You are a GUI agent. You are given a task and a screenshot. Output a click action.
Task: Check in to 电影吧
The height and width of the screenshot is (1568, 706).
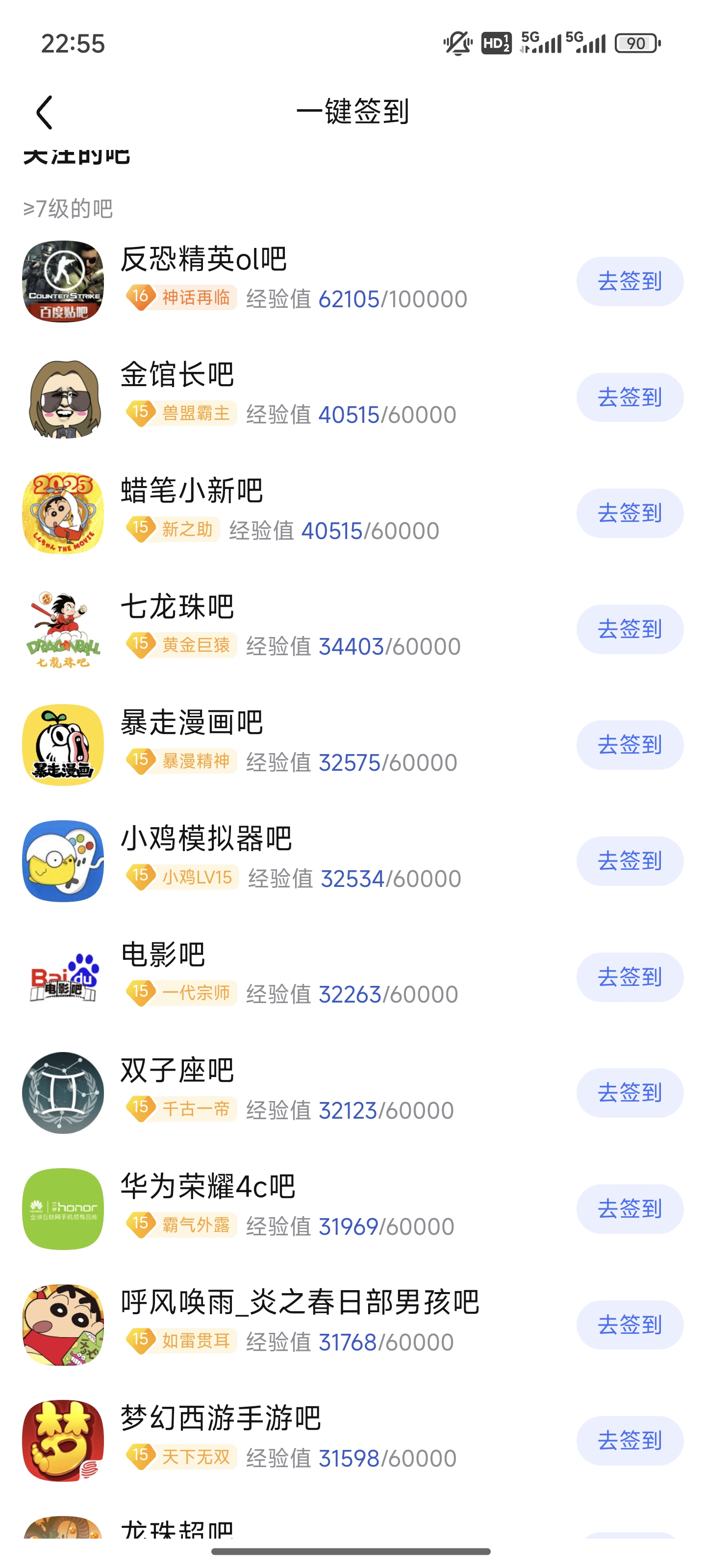pyautogui.click(x=629, y=977)
